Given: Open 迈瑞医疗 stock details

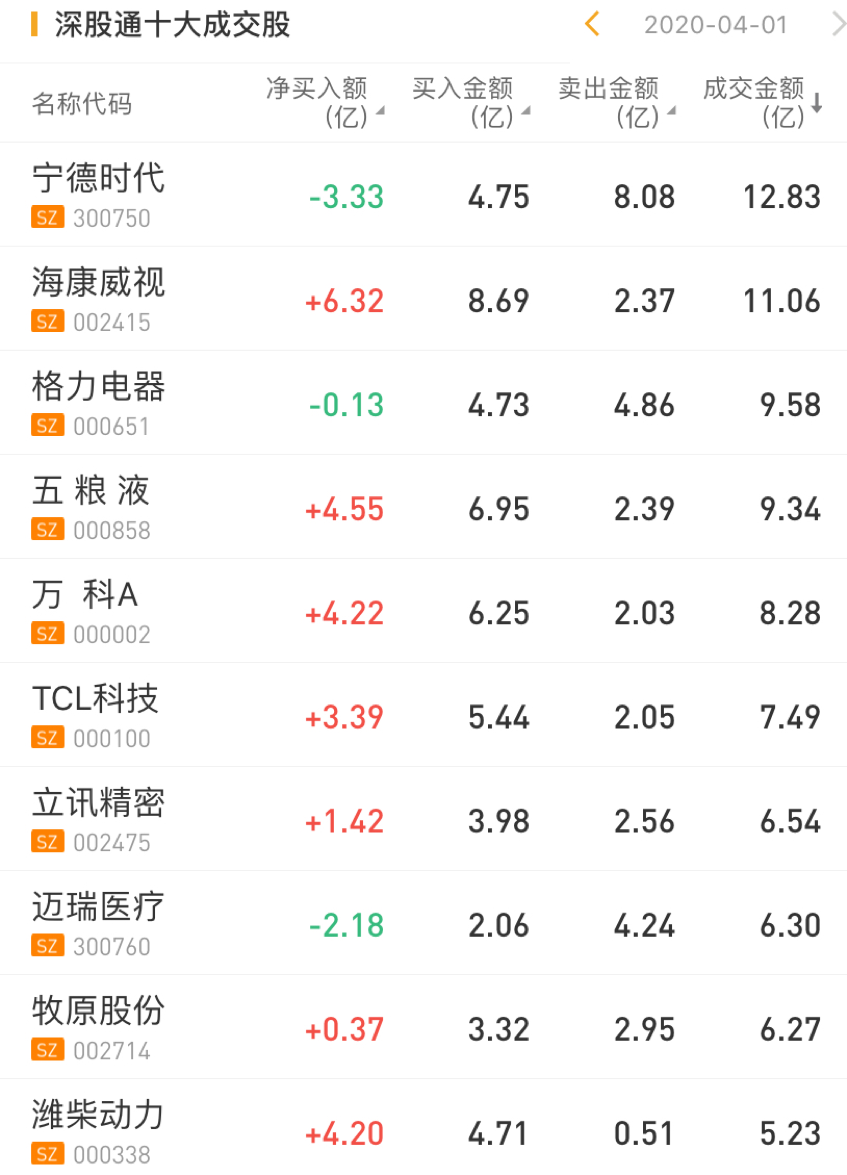Looking at the screenshot, I should click(98, 922).
